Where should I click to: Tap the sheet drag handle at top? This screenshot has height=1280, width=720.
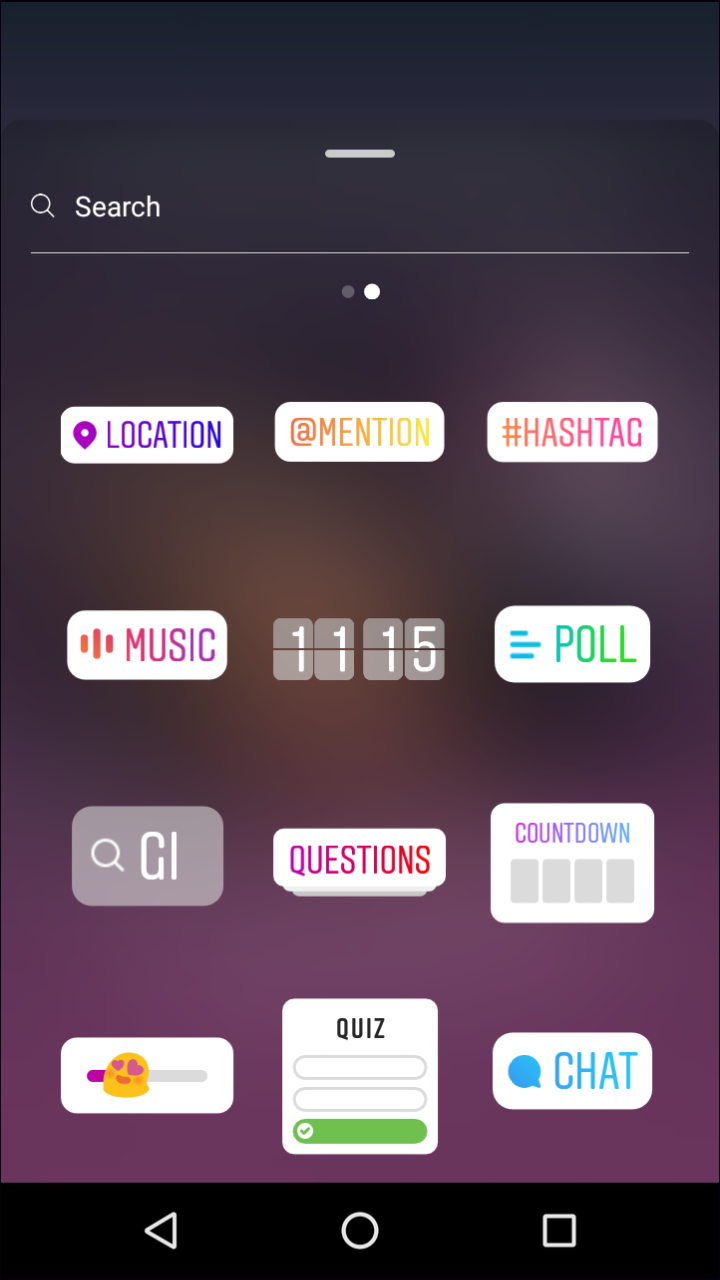coord(359,153)
